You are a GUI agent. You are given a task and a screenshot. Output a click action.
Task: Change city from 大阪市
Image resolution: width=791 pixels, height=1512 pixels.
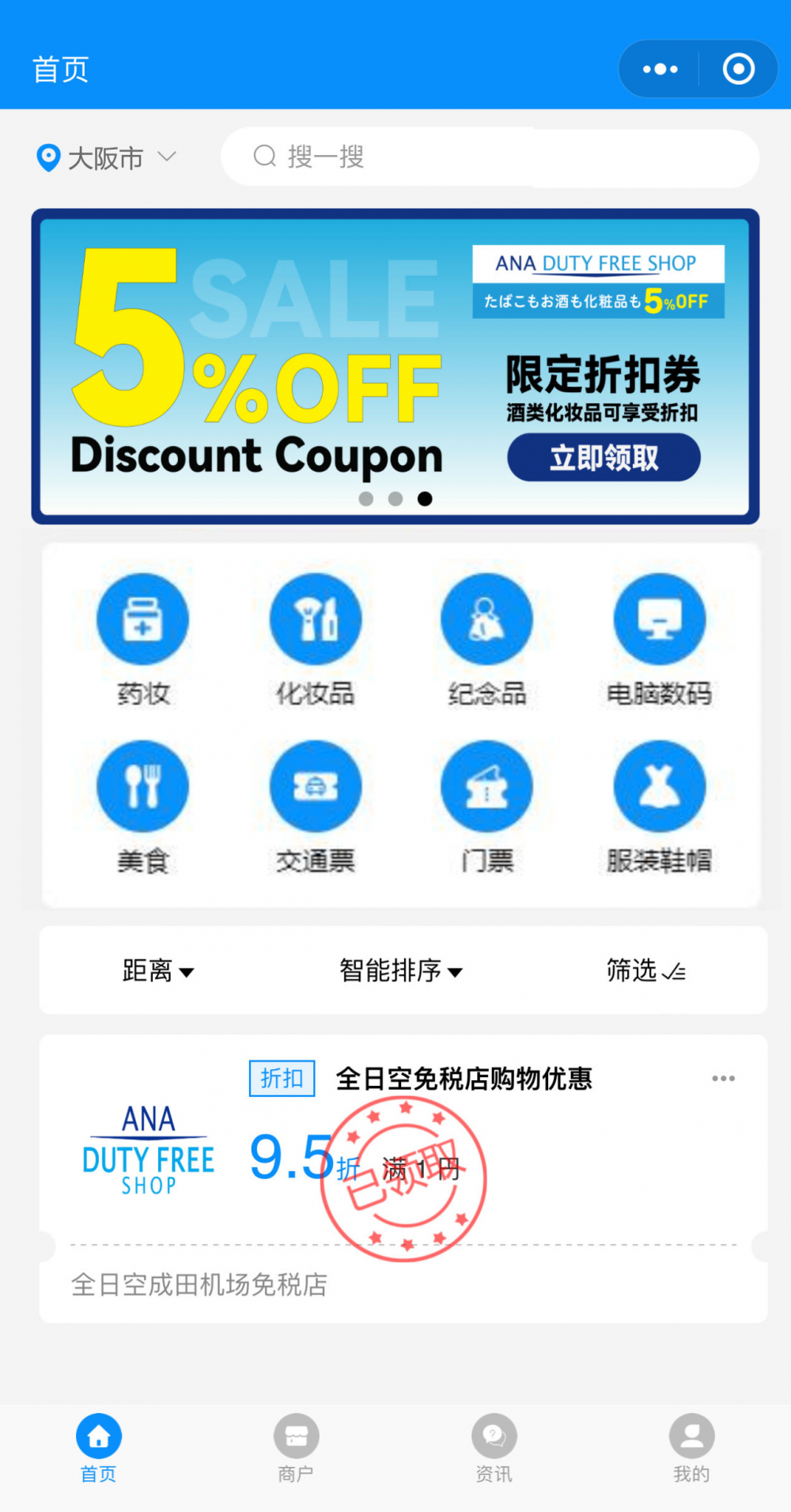pos(106,157)
